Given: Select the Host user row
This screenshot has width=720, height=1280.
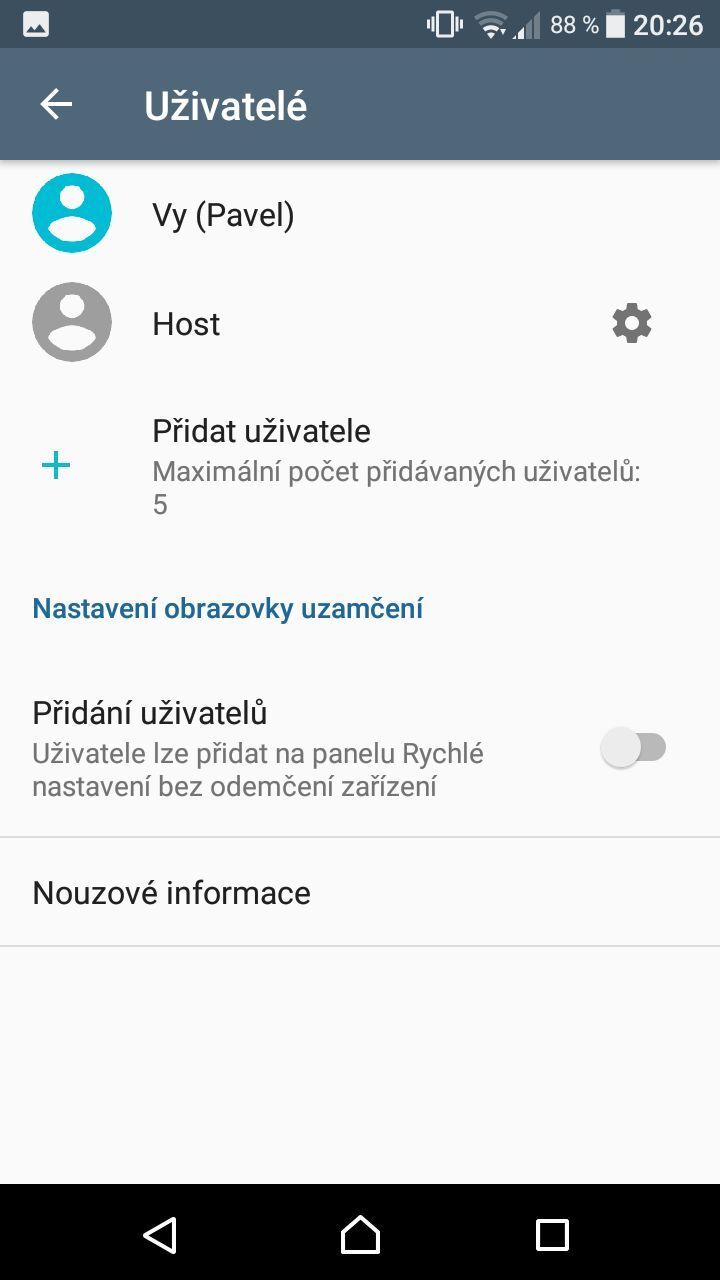Looking at the screenshot, I should [186, 324].
